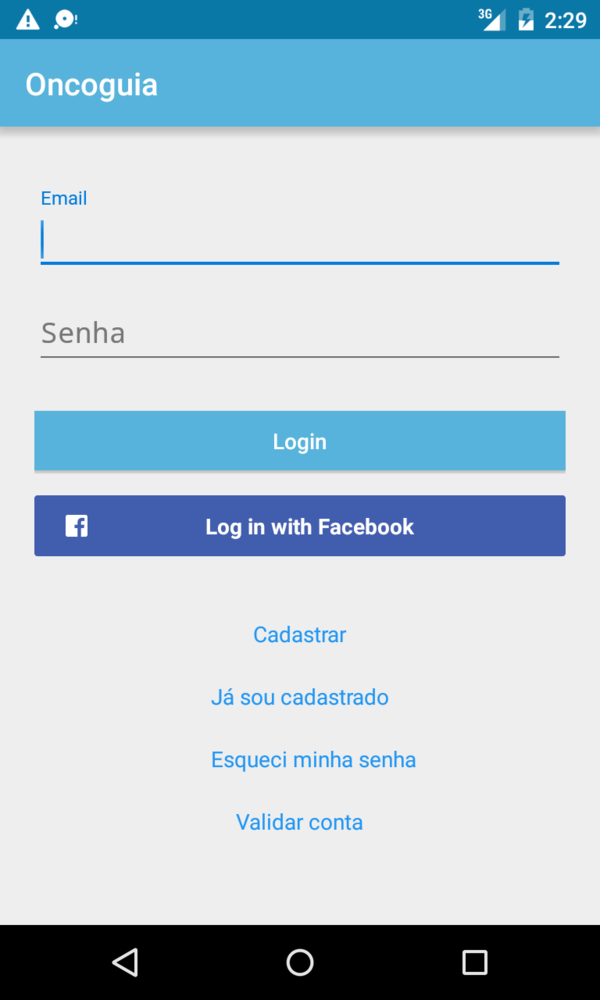Viewport: 600px width, 1000px height.
Task: Open the Cadastrar sign-up link
Action: pos(299,635)
